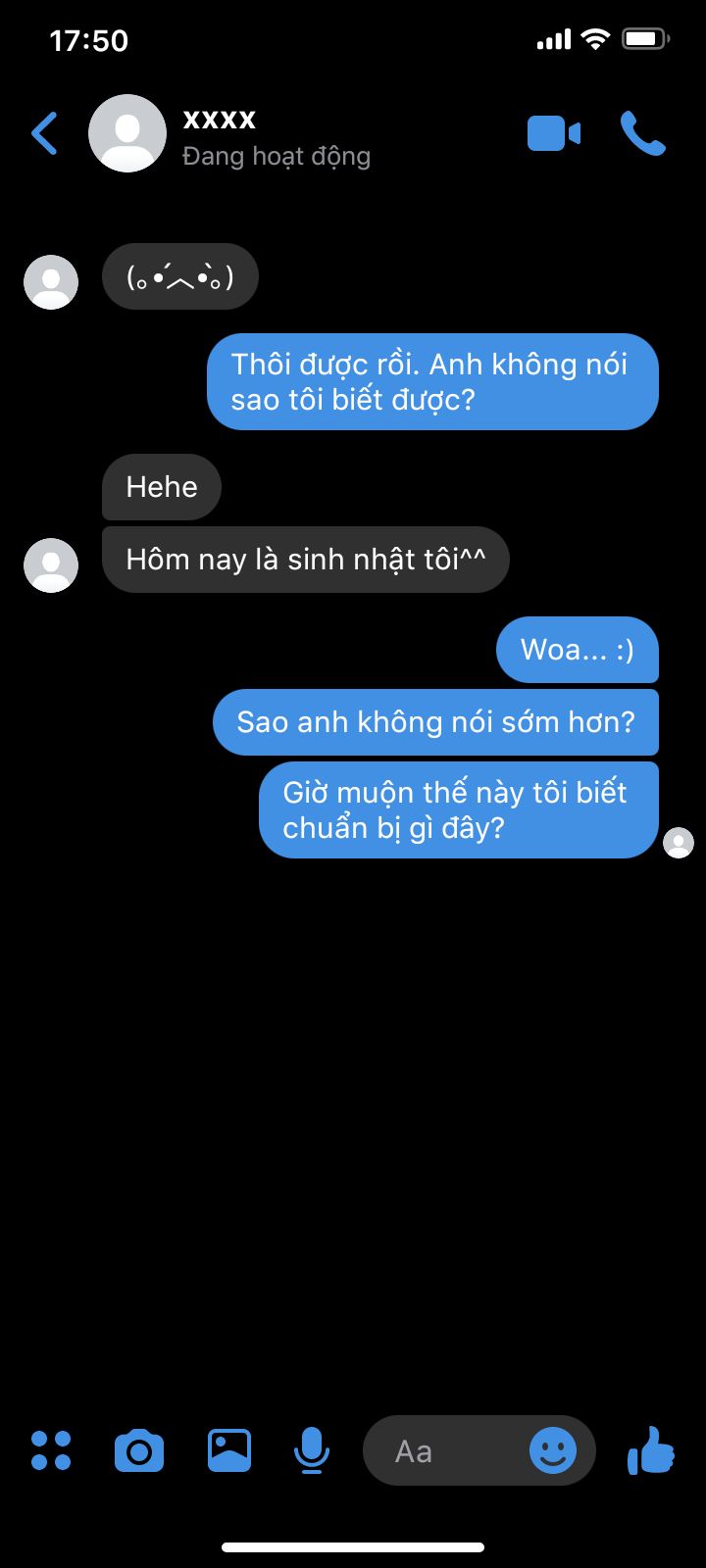Open the camera to take a photo
Viewport: 706px width, 1568px height.
point(139,1450)
